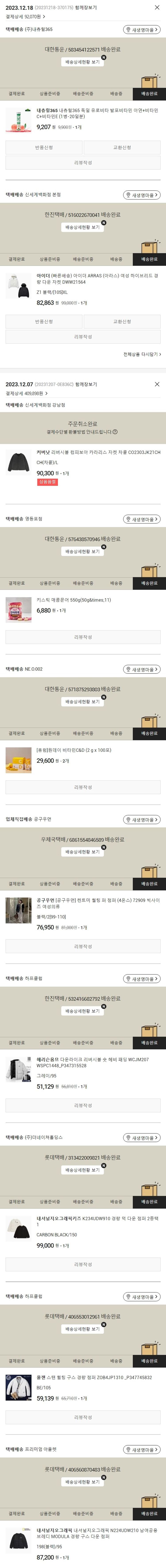This screenshot has height=1568, width=166.
Task: Open payment details for 409,898원
Action: [x=27, y=393]
